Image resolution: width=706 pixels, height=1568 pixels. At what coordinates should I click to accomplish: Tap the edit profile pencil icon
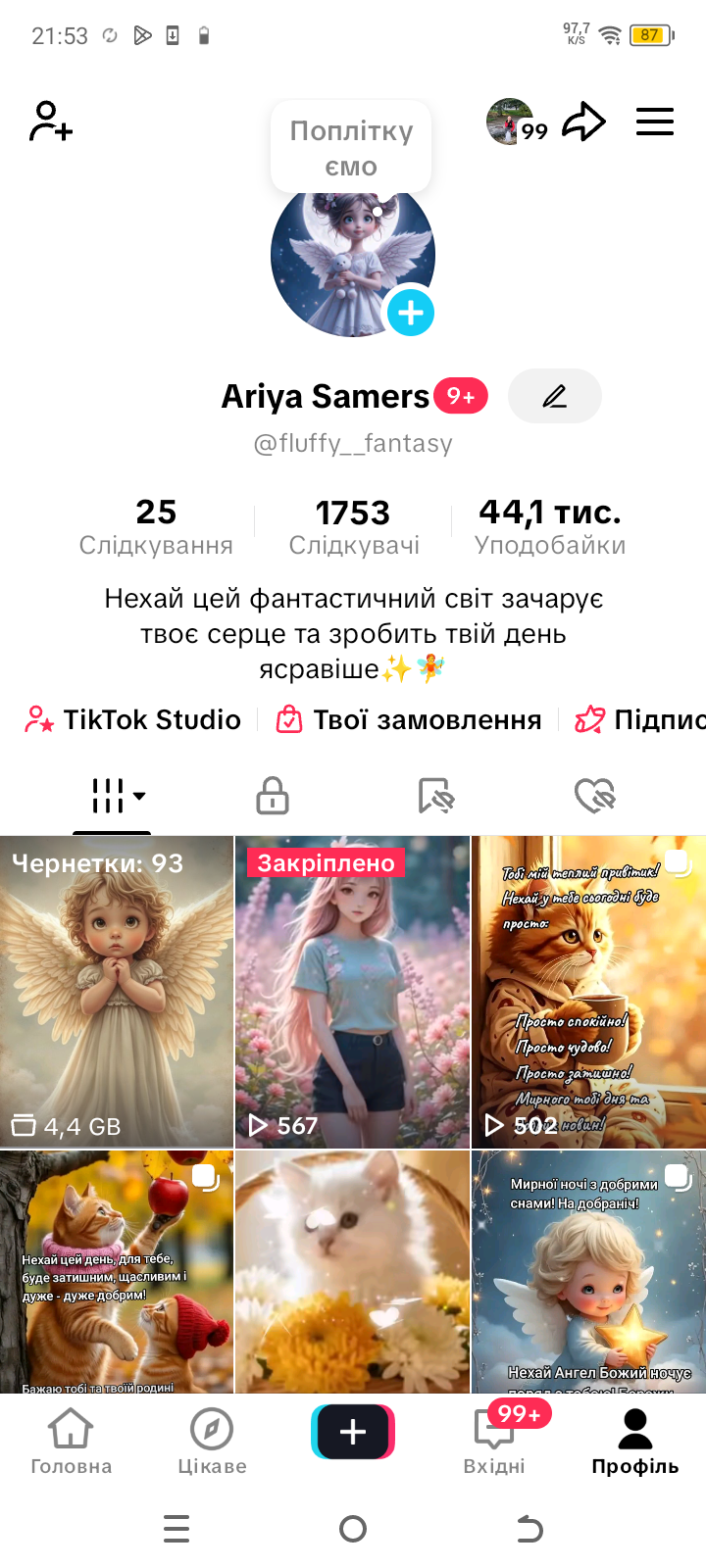[x=555, y=396]
